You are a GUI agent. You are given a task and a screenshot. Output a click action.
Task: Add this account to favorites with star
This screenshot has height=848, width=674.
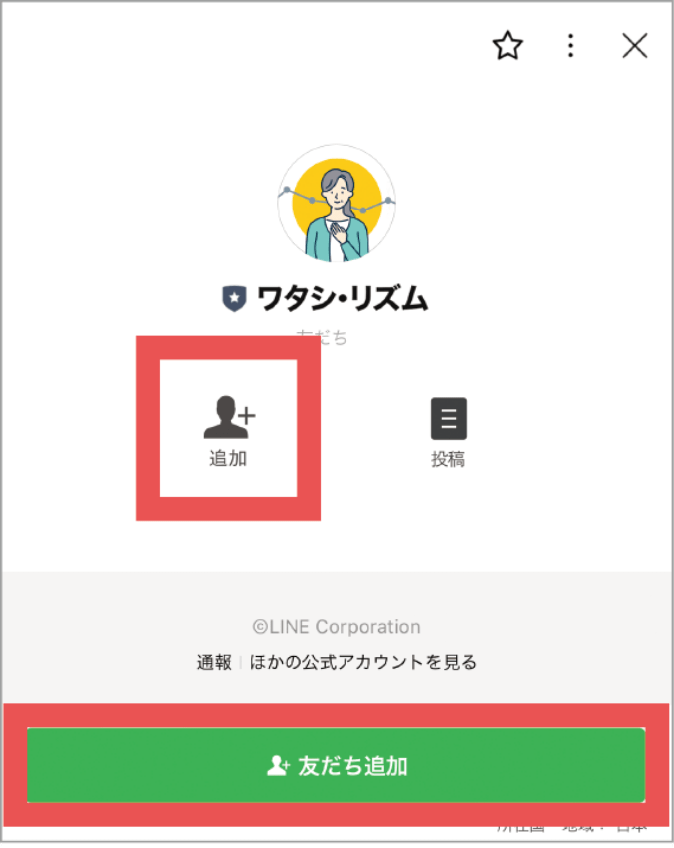(x=508, y=45)
